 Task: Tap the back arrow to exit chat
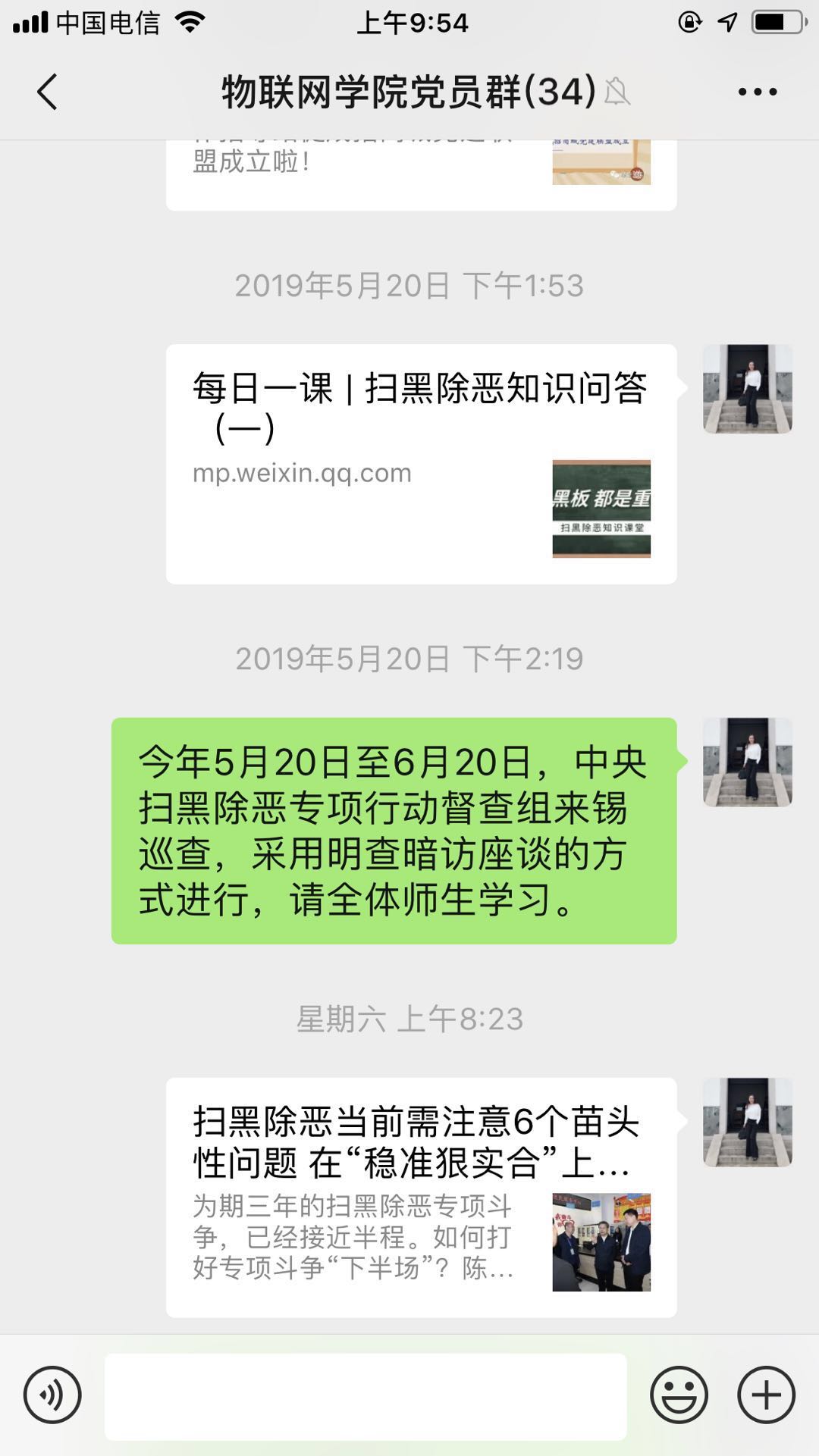click(x=45, y=90)
